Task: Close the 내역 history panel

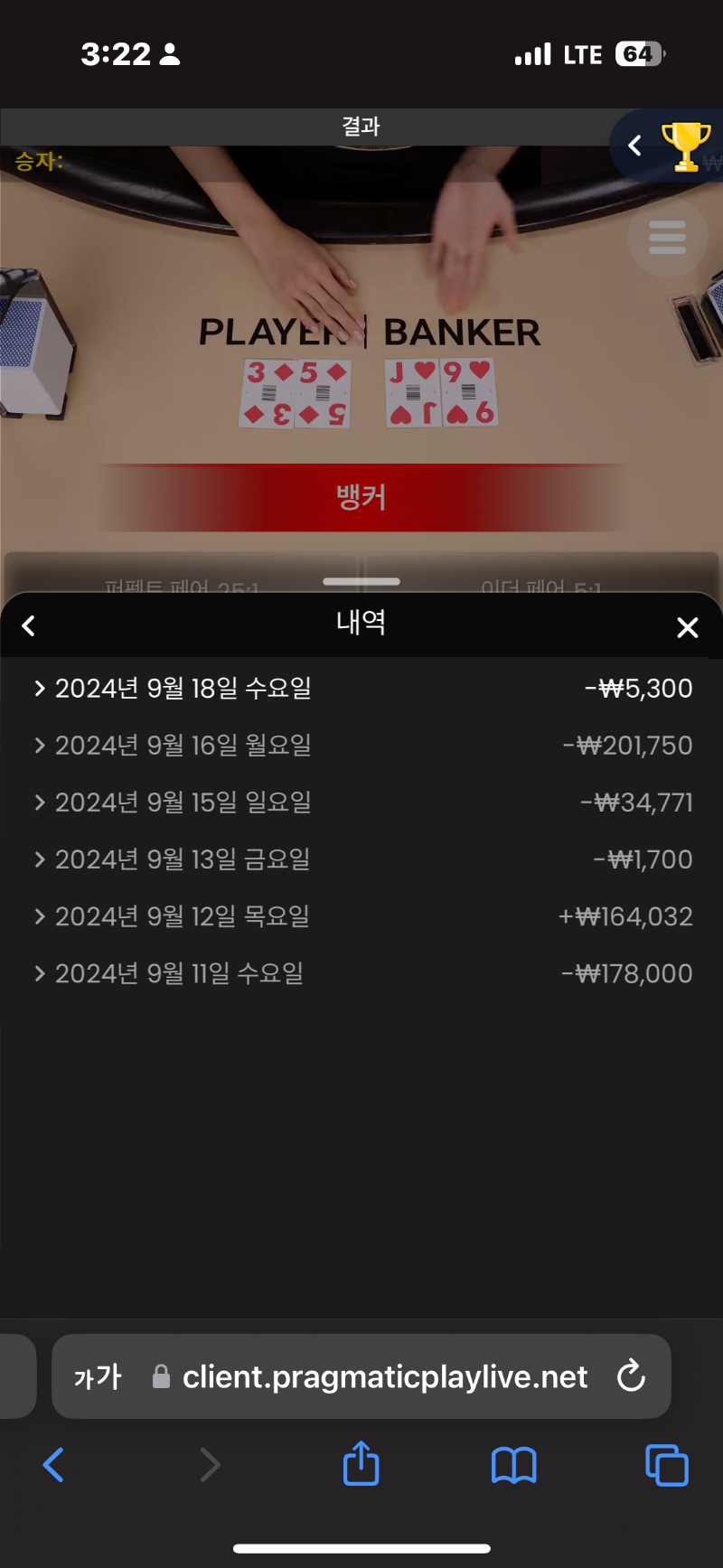Action: click(x=688, y=627)
